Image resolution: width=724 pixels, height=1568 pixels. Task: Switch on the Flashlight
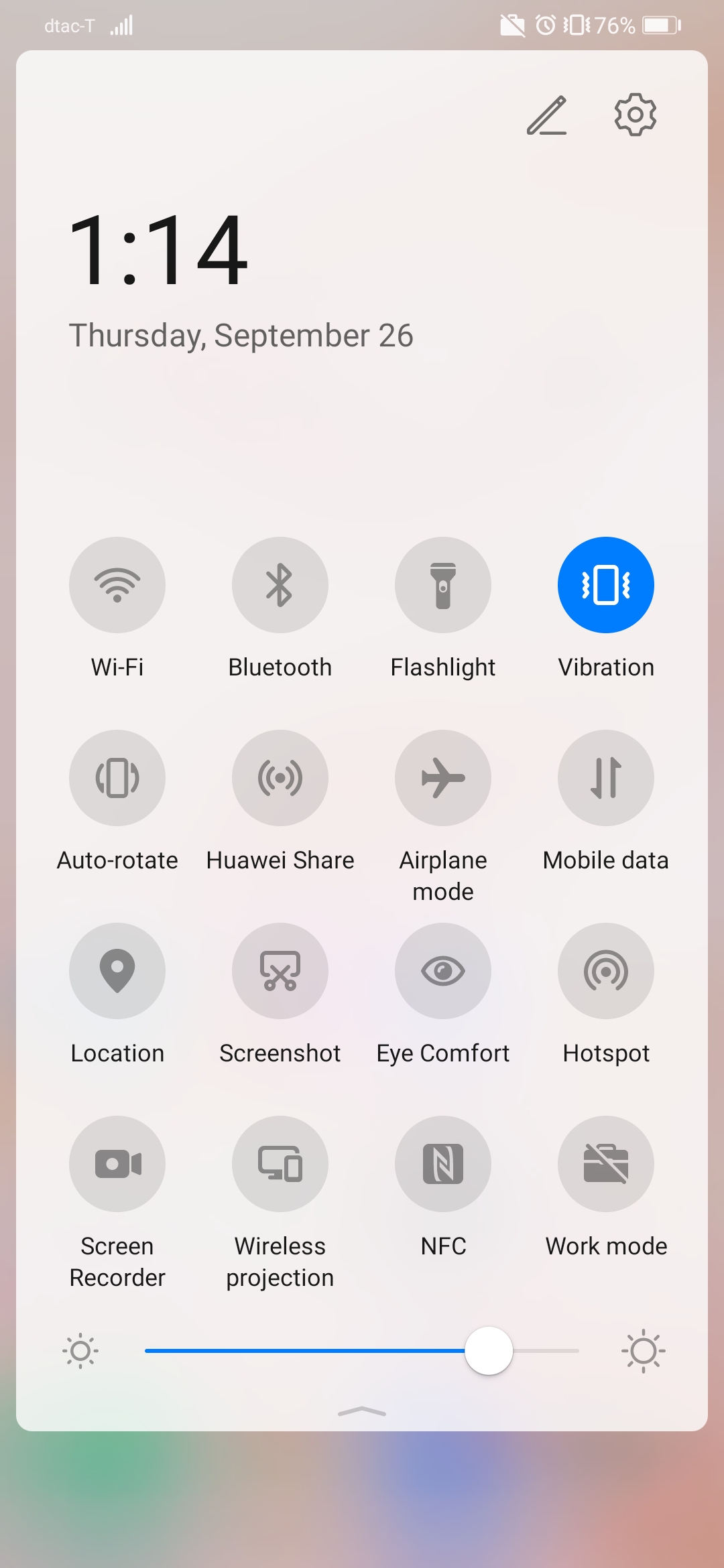[443, 585]
